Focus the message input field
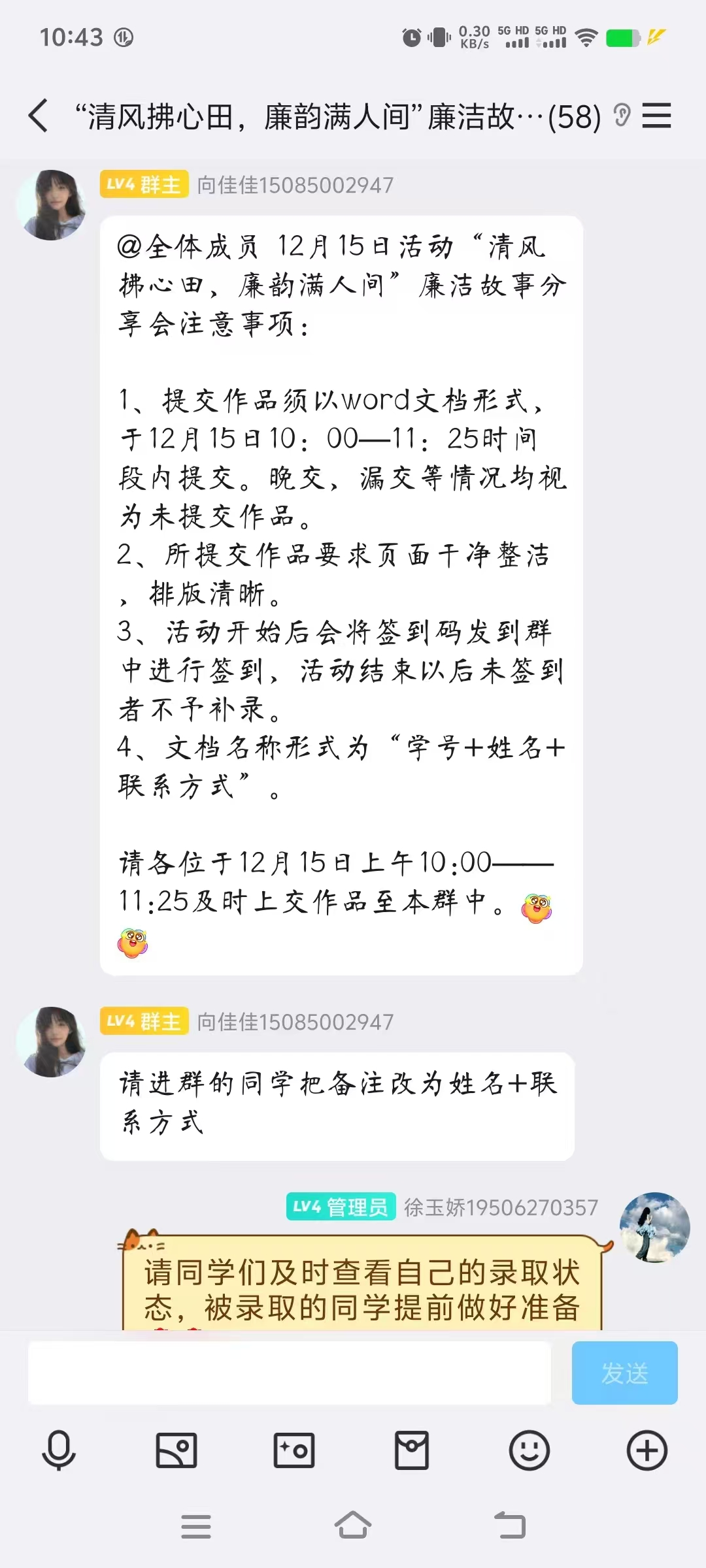This screenshot has height=1568, width=706. (289, 1373)
